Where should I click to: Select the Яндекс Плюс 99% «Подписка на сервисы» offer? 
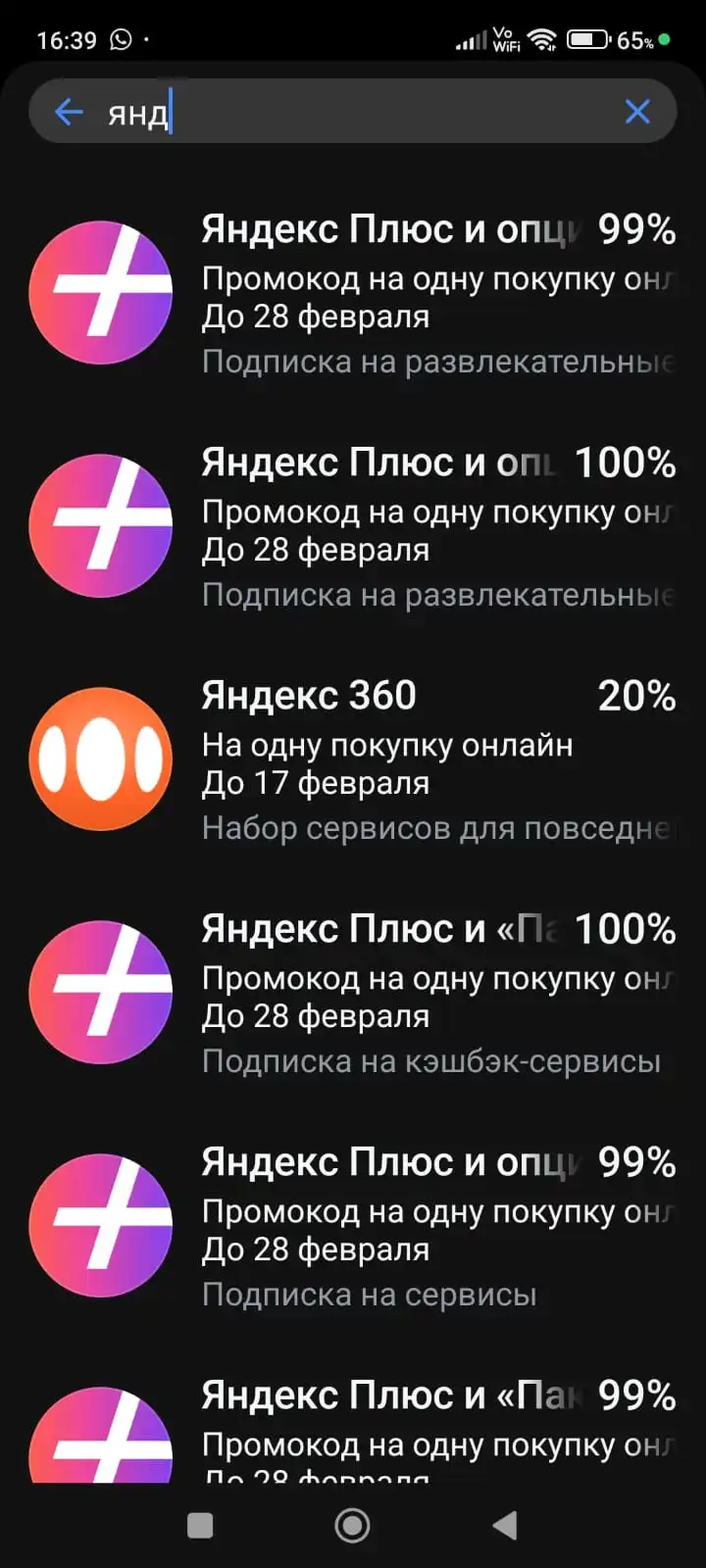[x=353, y=1226]
